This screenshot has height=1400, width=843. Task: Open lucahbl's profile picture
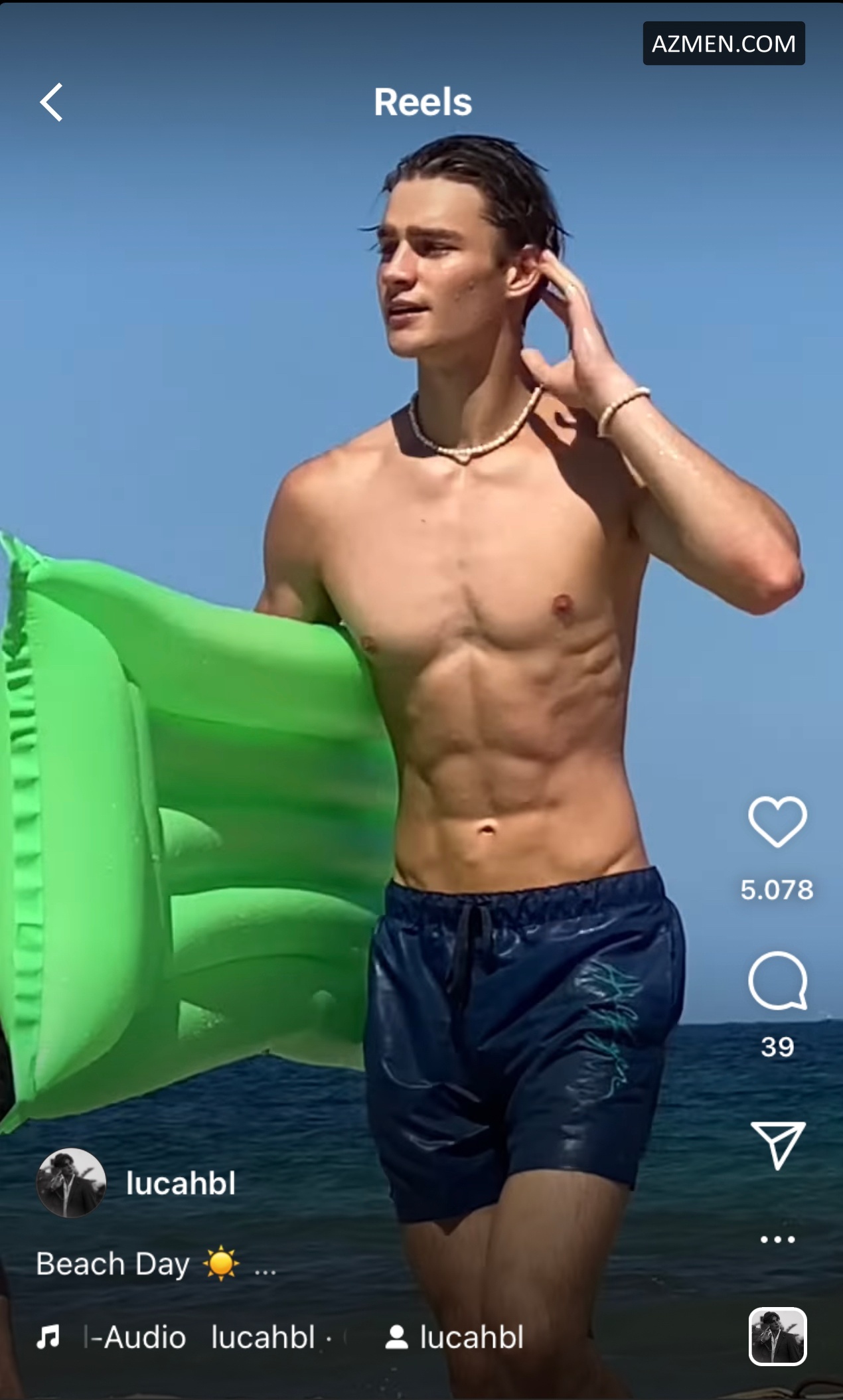71,1183
